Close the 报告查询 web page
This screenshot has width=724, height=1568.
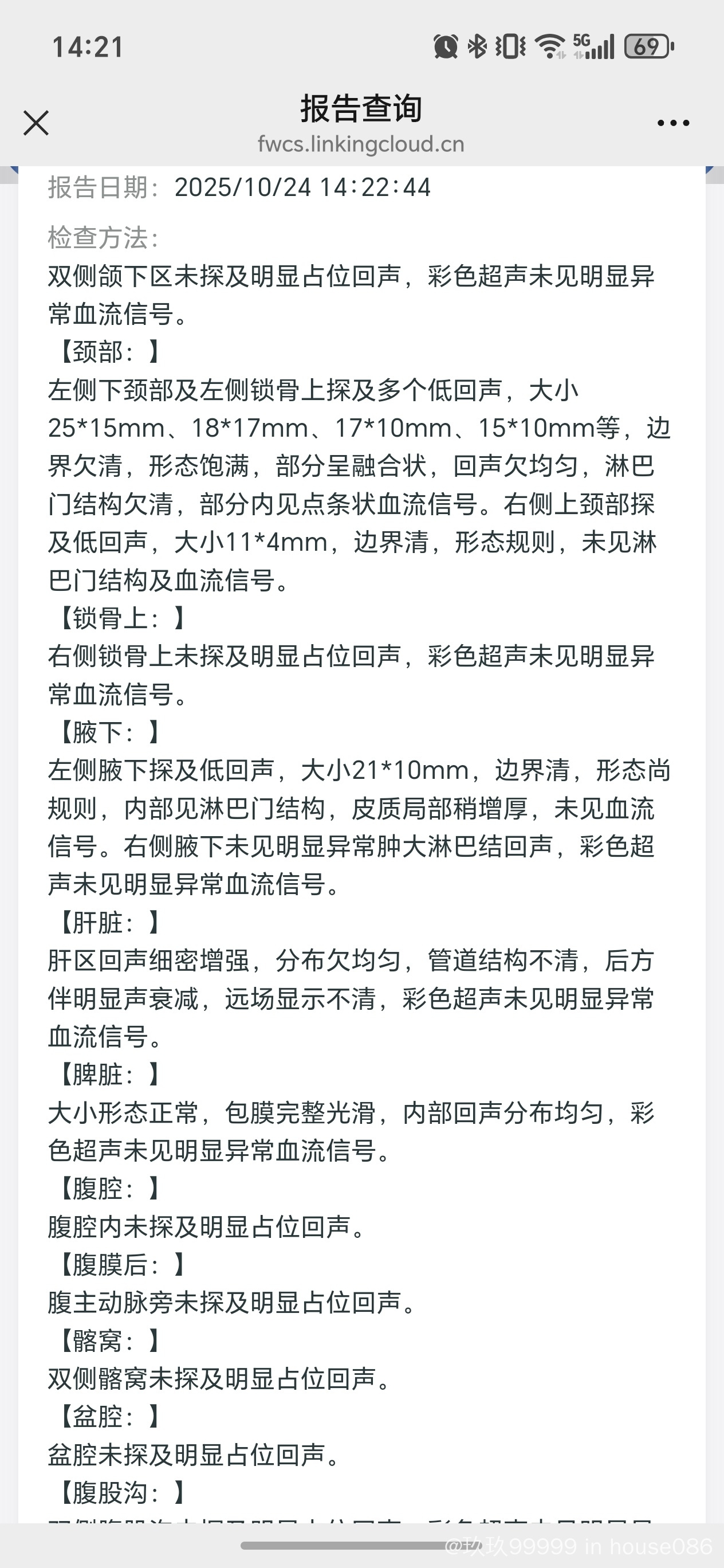(36, 123)
